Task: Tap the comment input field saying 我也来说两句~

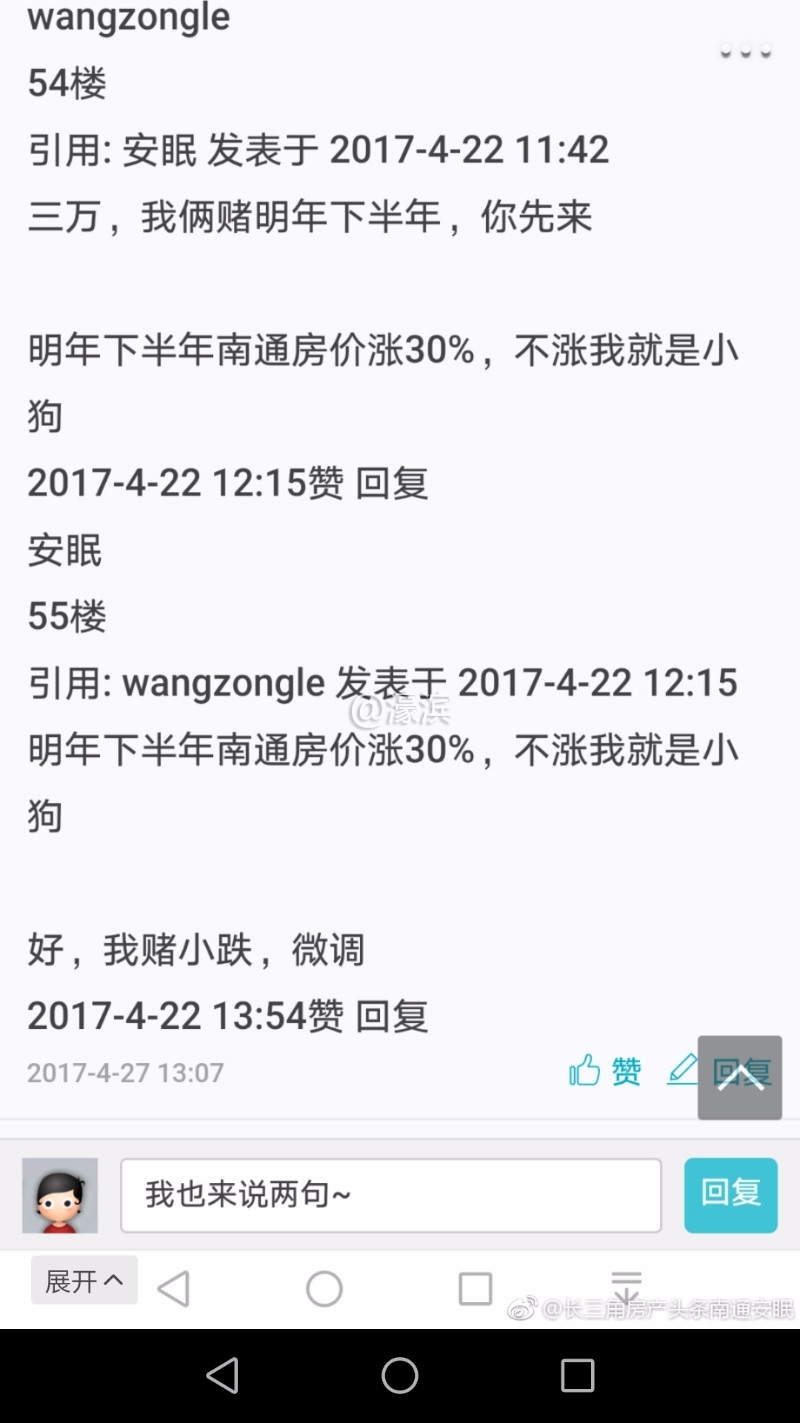Action: tap(390, 1194)
